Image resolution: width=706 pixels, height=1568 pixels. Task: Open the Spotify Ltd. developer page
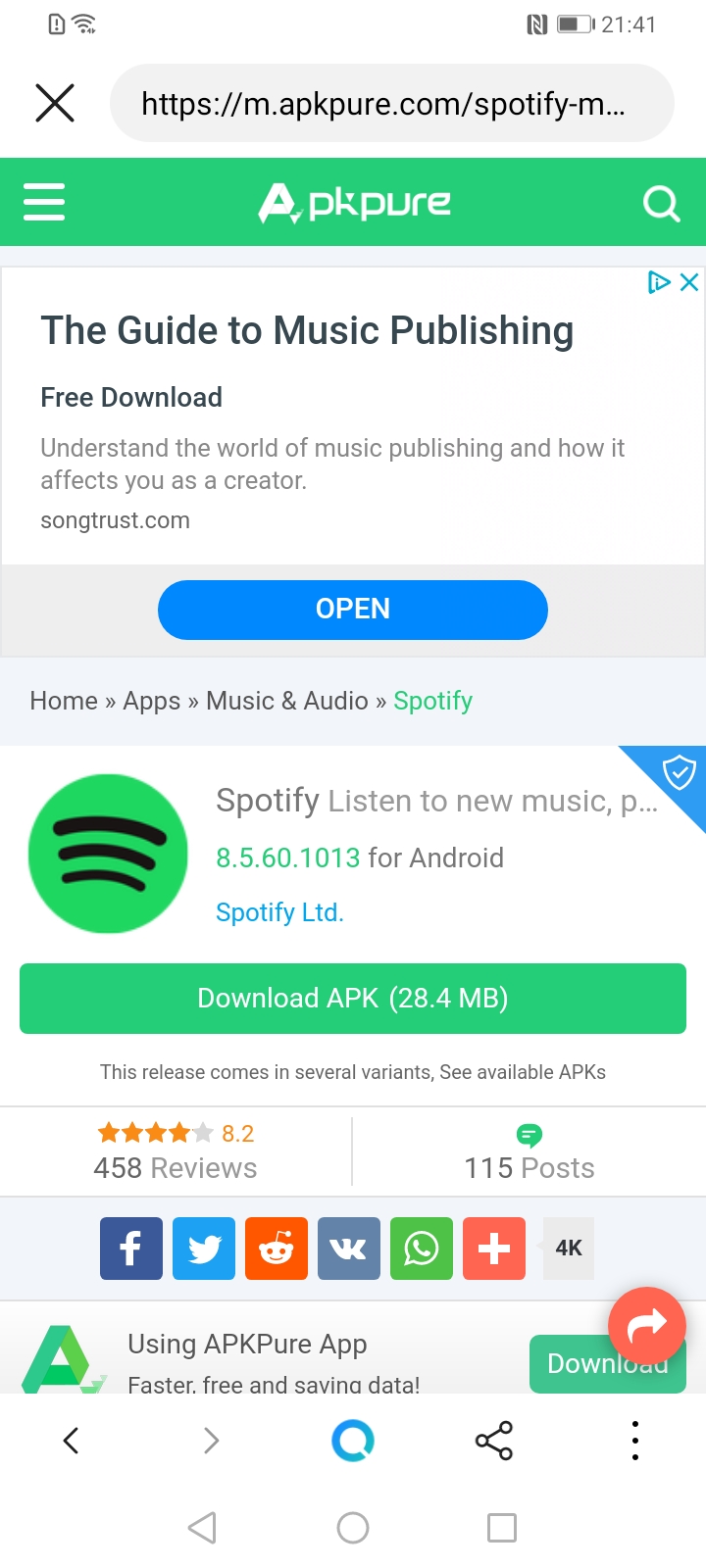click(279, 912)
